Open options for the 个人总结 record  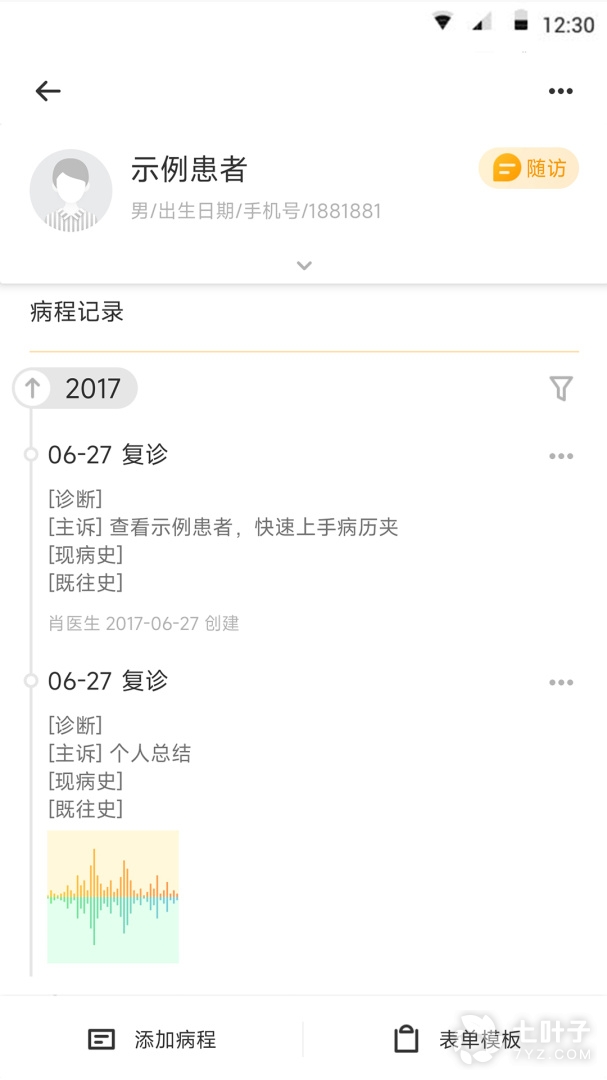coord(561,682)
